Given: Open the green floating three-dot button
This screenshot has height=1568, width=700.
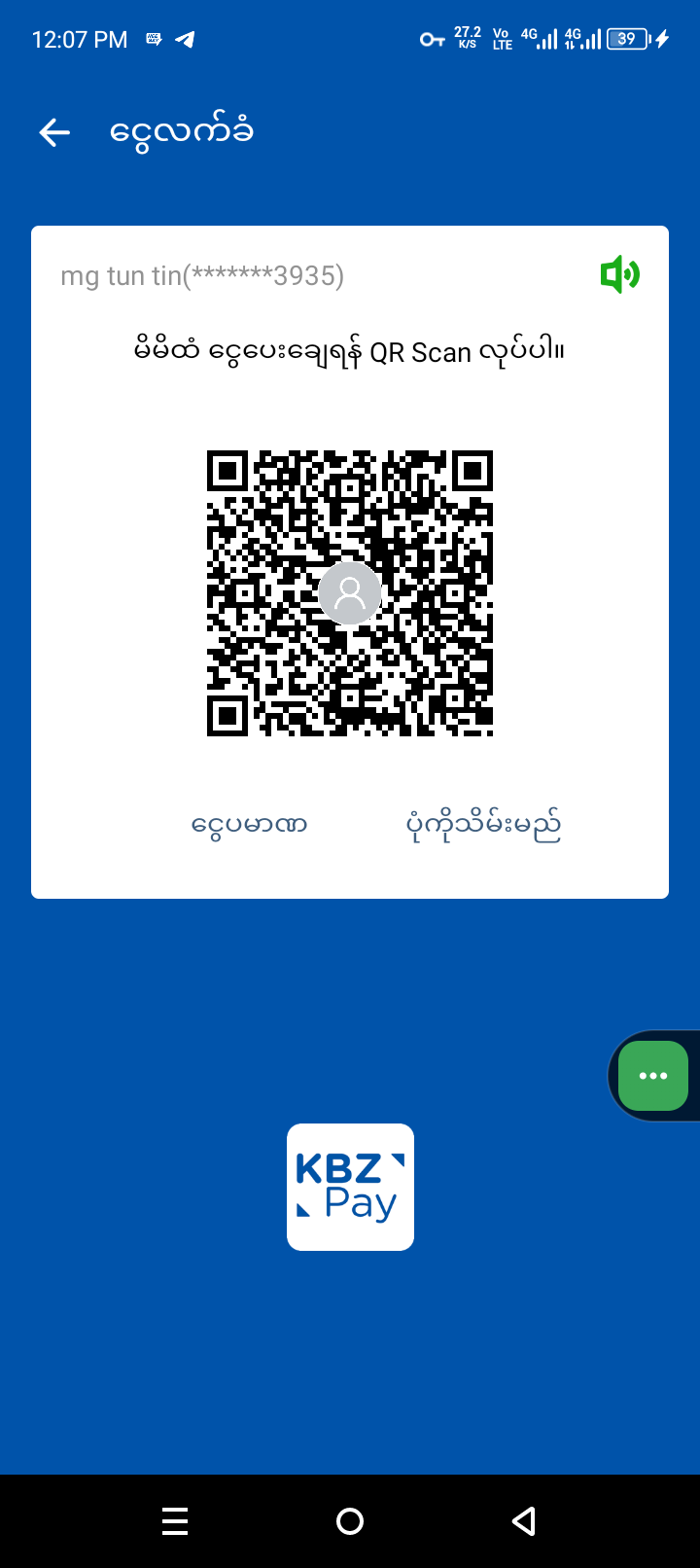Looking at the screenshot, I should [x=652, y=1076].
